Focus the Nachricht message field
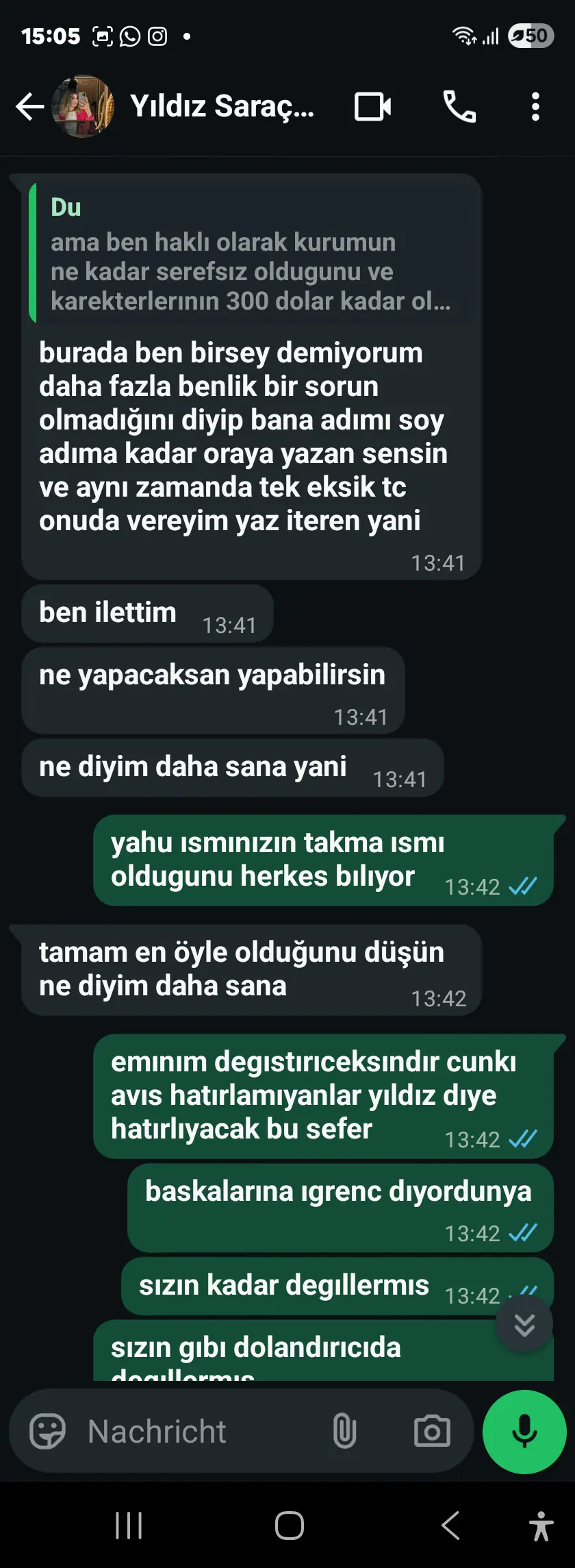The height and width of the screenshot is (1568, 575). 199,1431
